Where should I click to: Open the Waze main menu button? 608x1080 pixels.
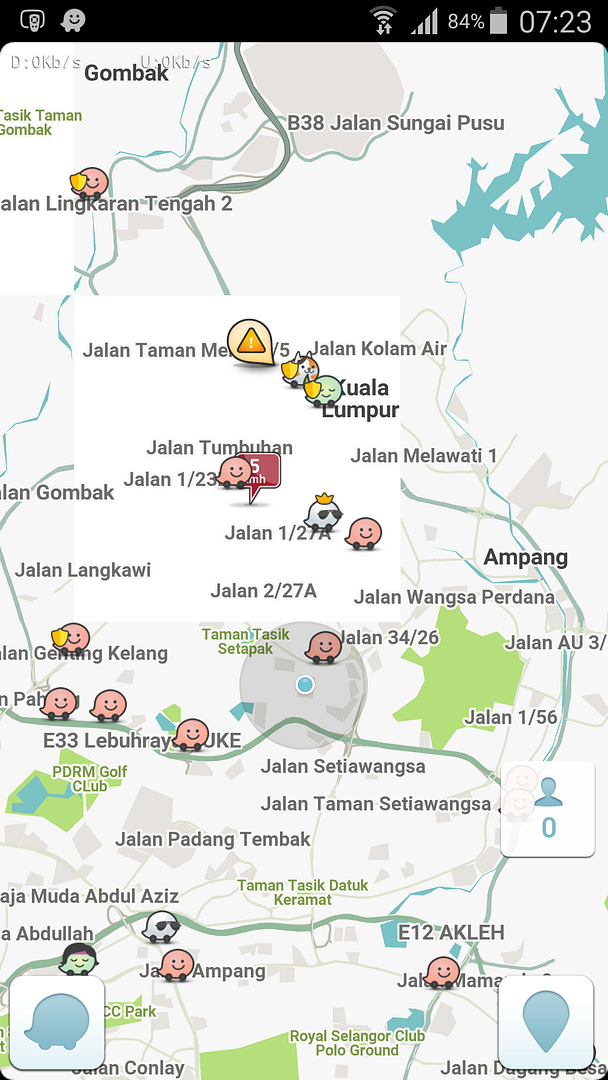point(56,1022)
